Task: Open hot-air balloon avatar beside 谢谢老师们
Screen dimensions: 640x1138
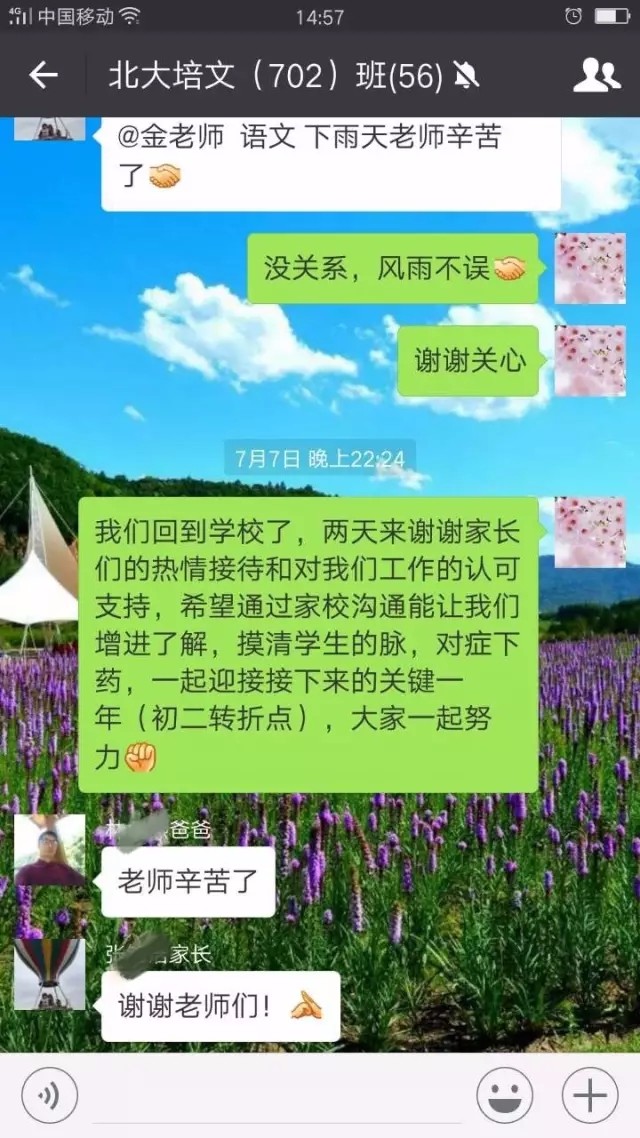Action: [49, 973]
